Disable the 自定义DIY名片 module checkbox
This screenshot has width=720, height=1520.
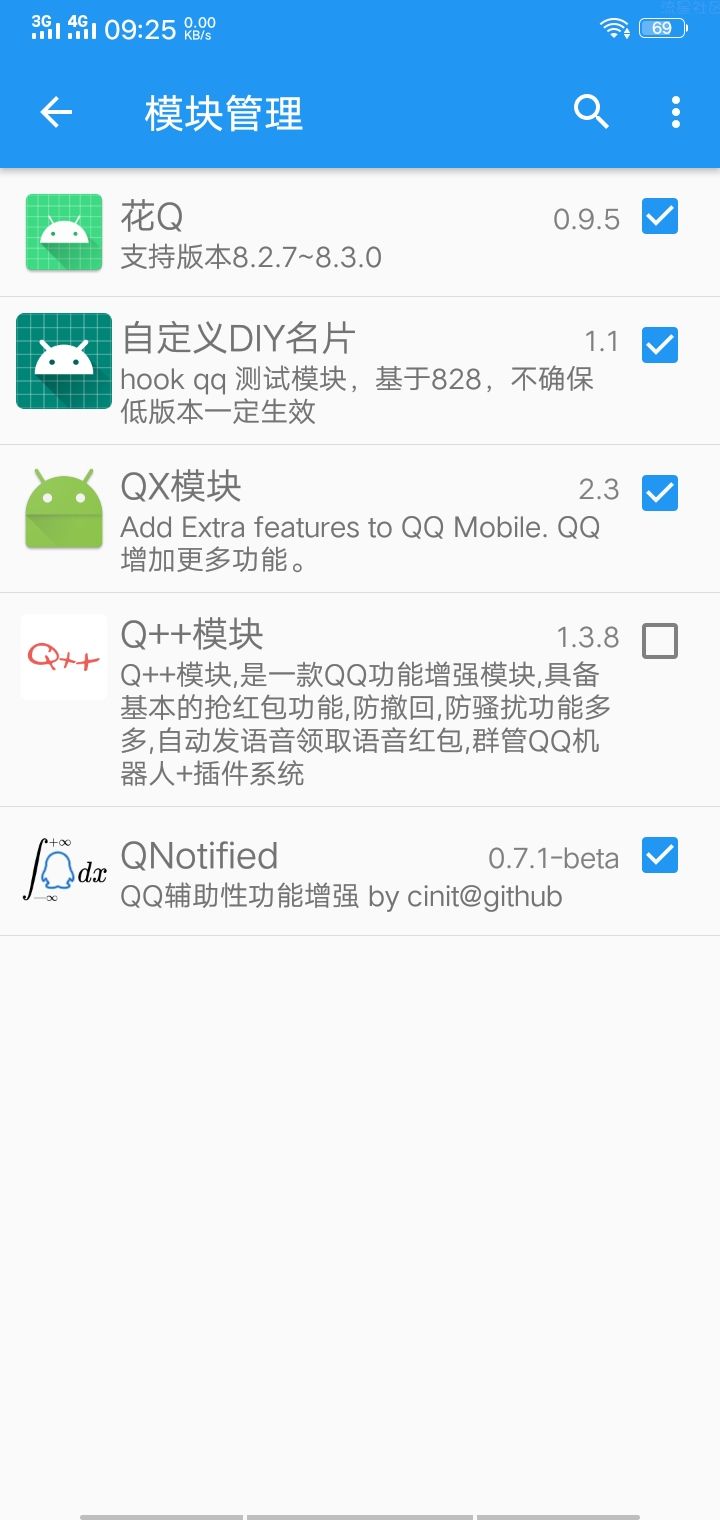(660, 345)
